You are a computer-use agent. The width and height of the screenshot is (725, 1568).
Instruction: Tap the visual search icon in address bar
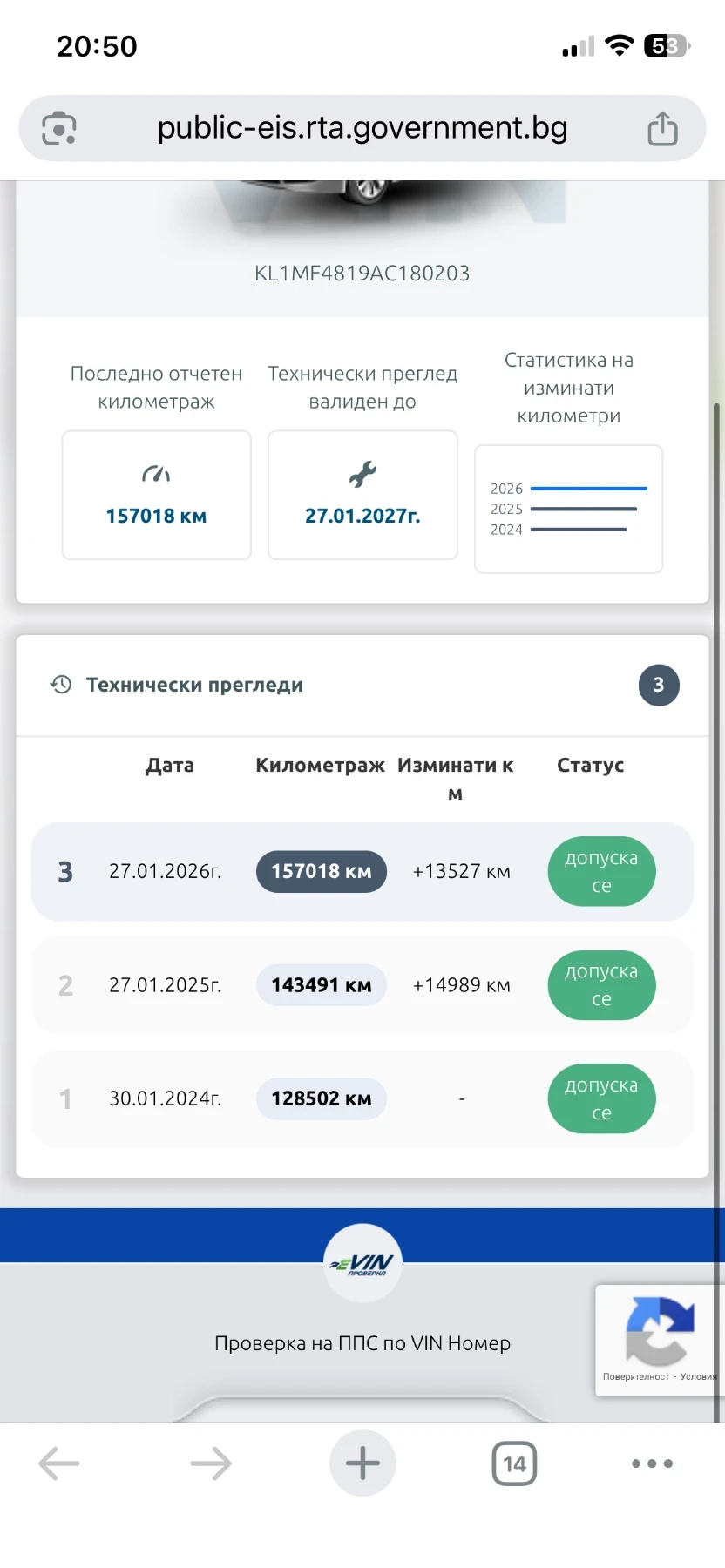tap(56, 128)
